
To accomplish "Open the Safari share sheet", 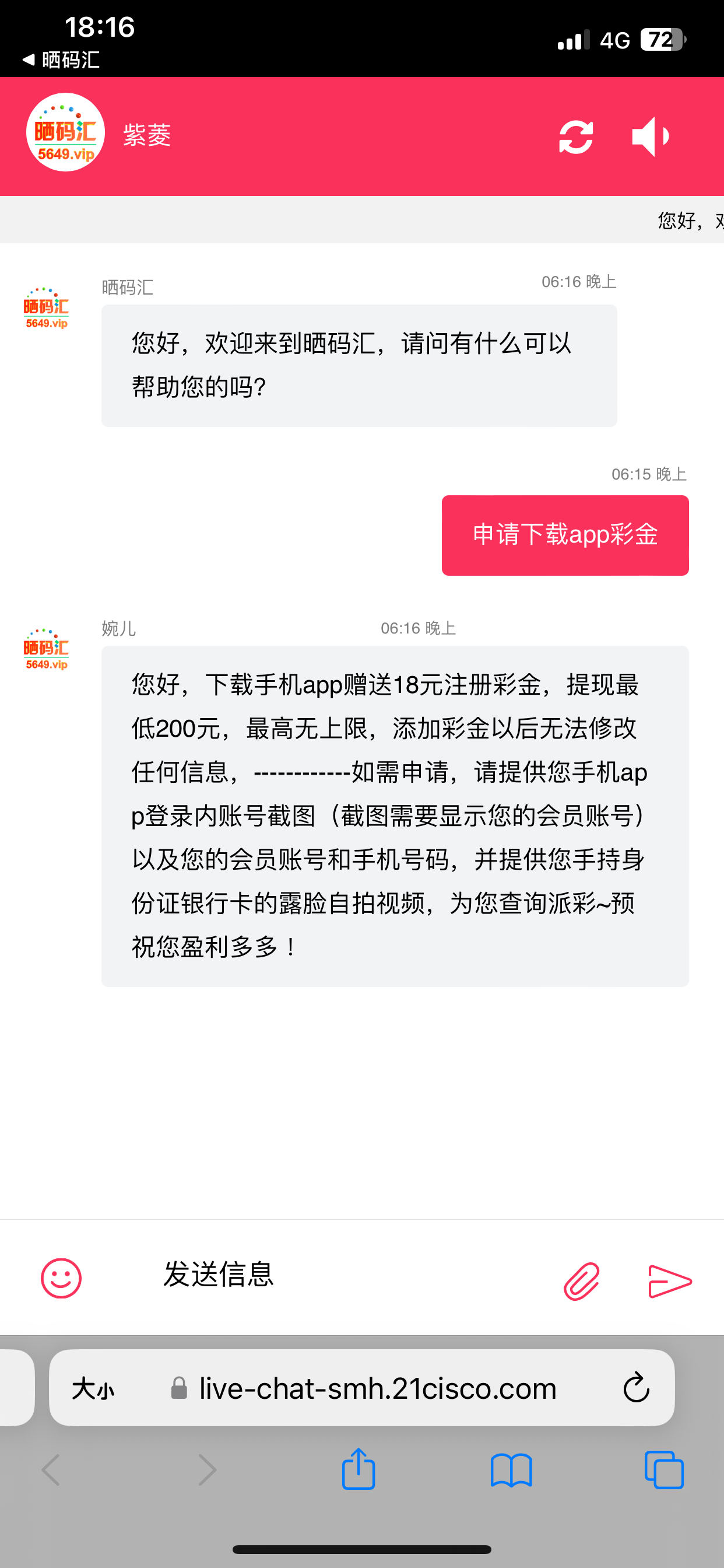I will coord(359,1469).
